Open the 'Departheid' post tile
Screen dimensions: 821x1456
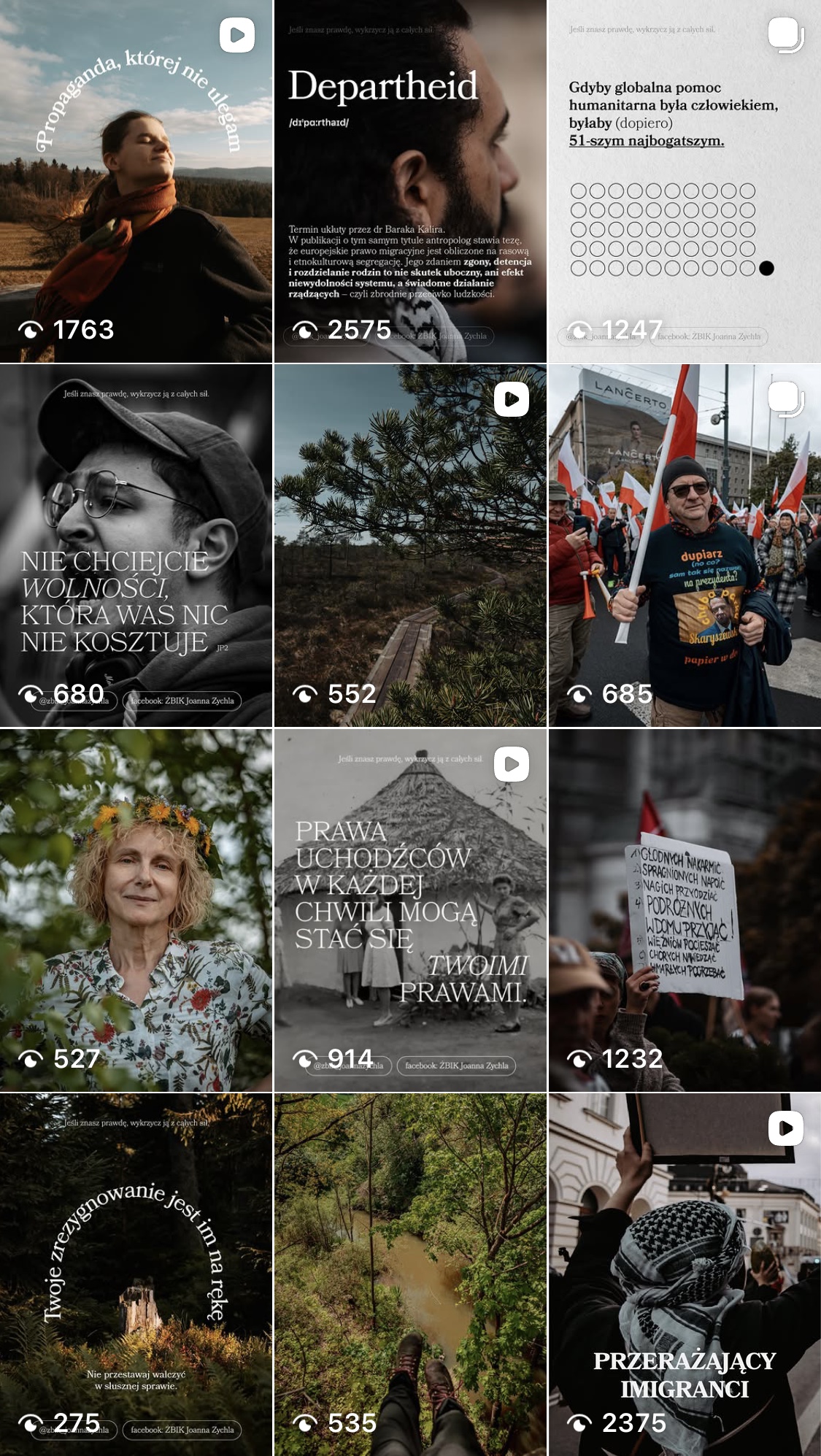[409, 181]
